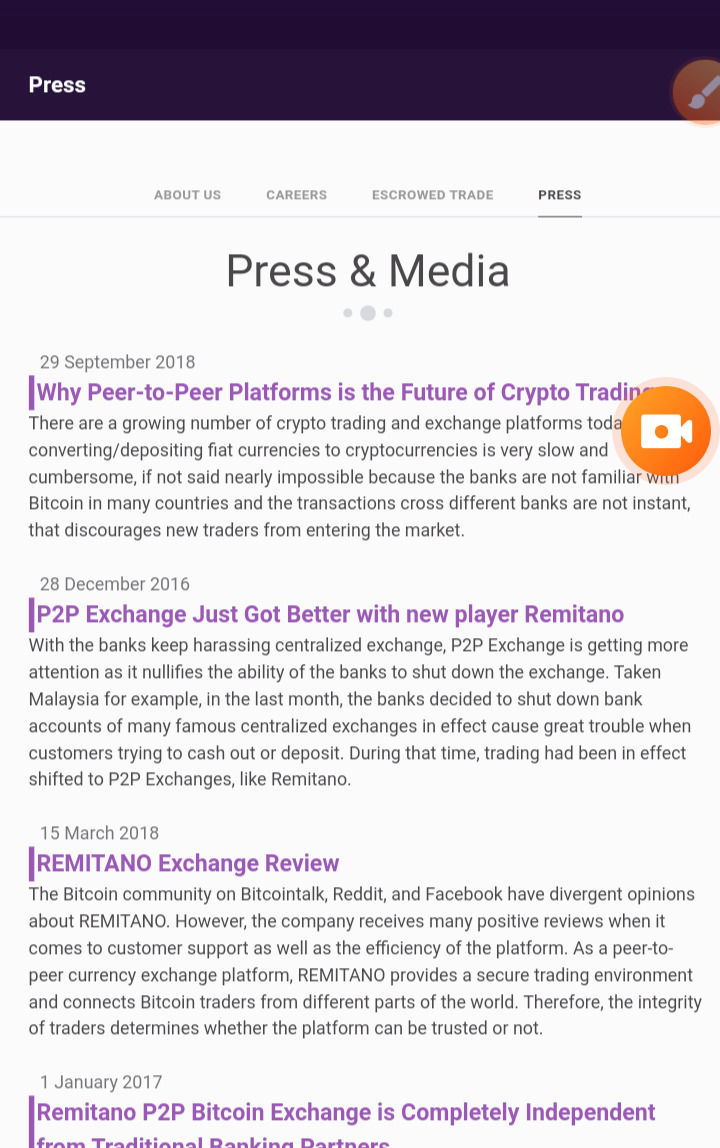The image size is (720, 1148).
Task: Open the REMITANO Exchange Review article
Action: 188,863
